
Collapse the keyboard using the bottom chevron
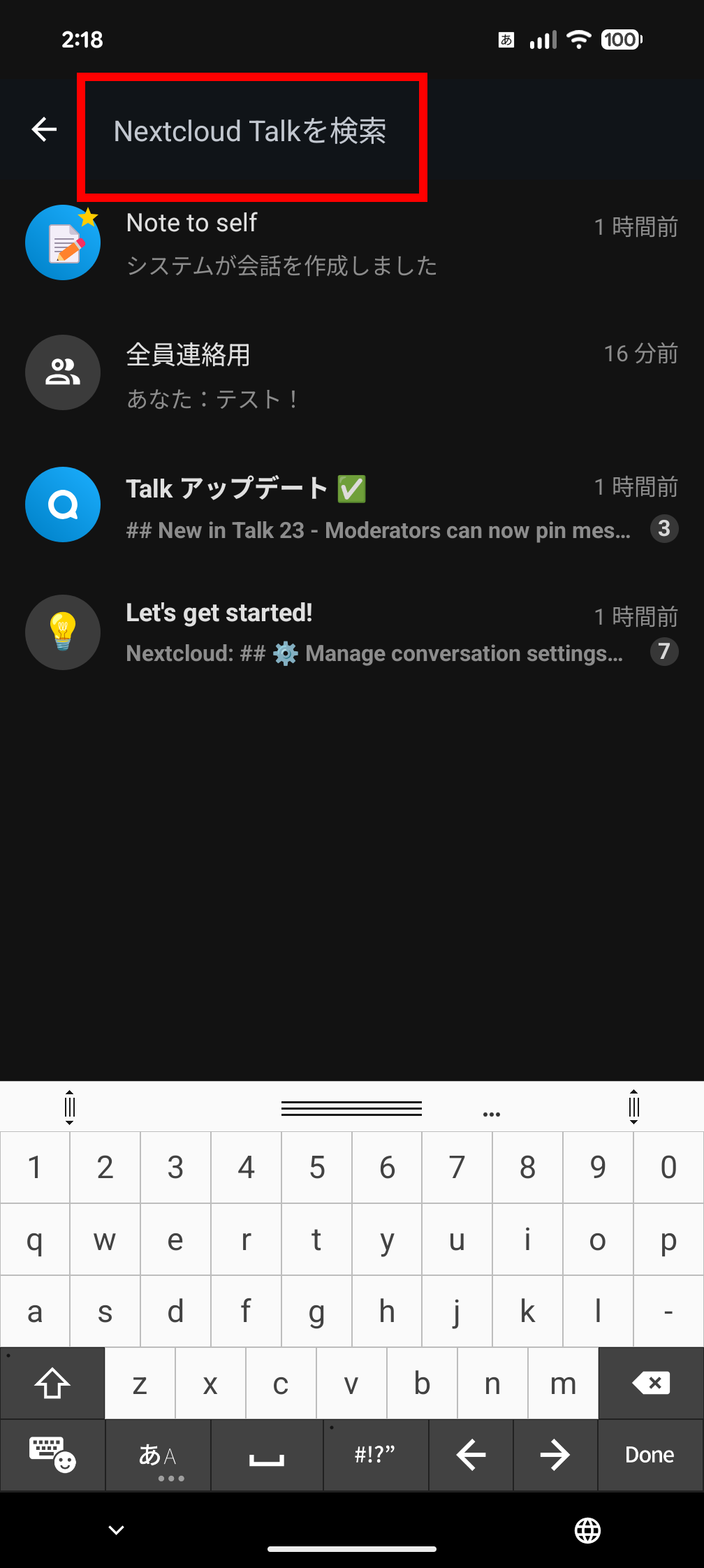click(x=115, y=1530)
